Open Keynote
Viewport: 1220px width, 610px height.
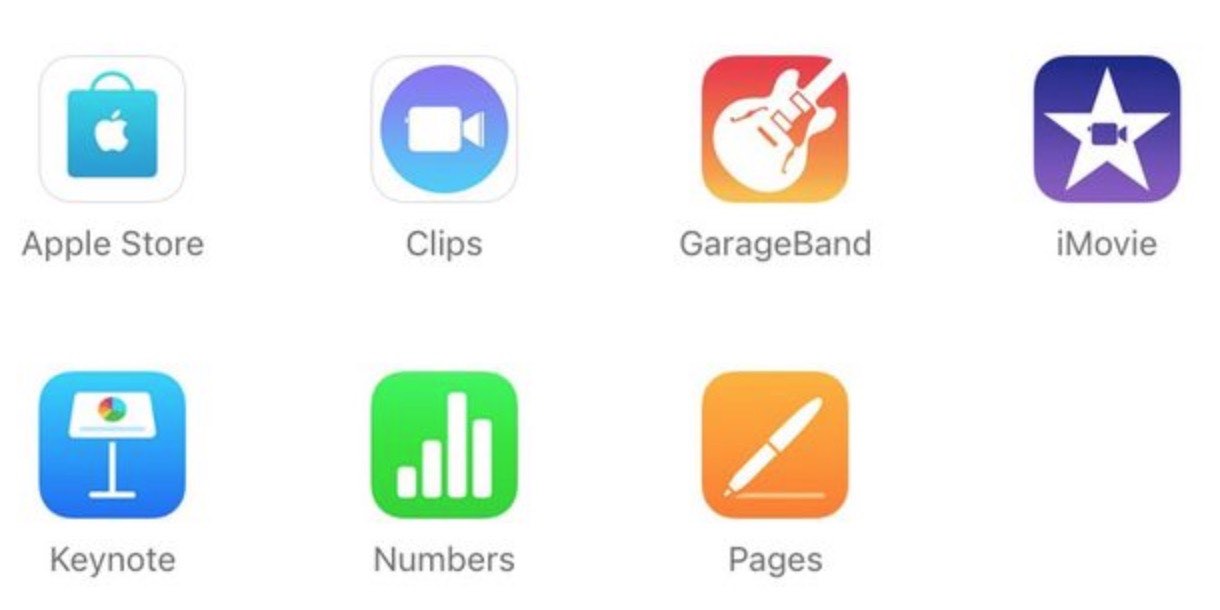coord(112,445)
